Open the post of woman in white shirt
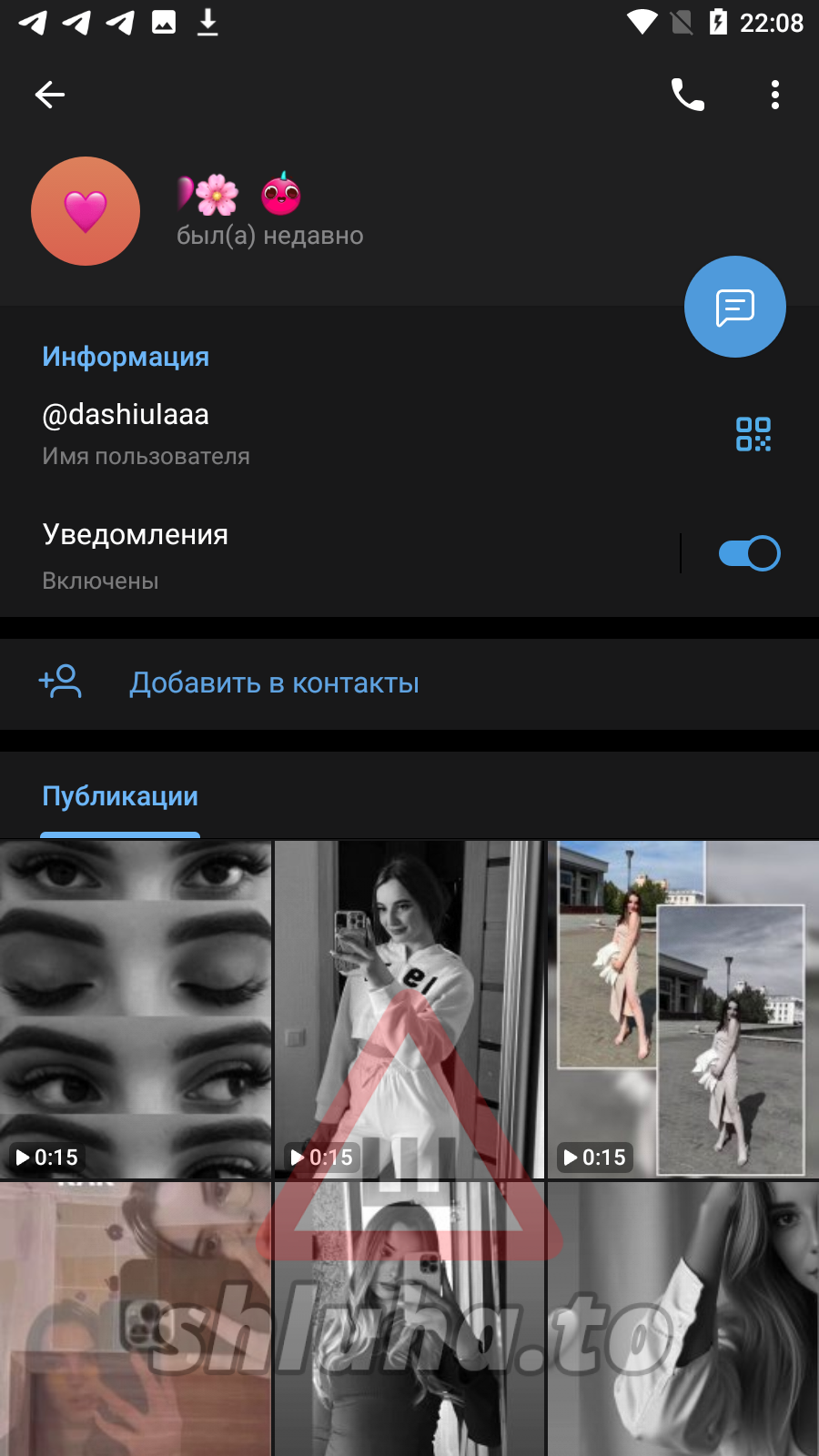Viewport: 819px width, 1456px height. [x=682, y=1319]
